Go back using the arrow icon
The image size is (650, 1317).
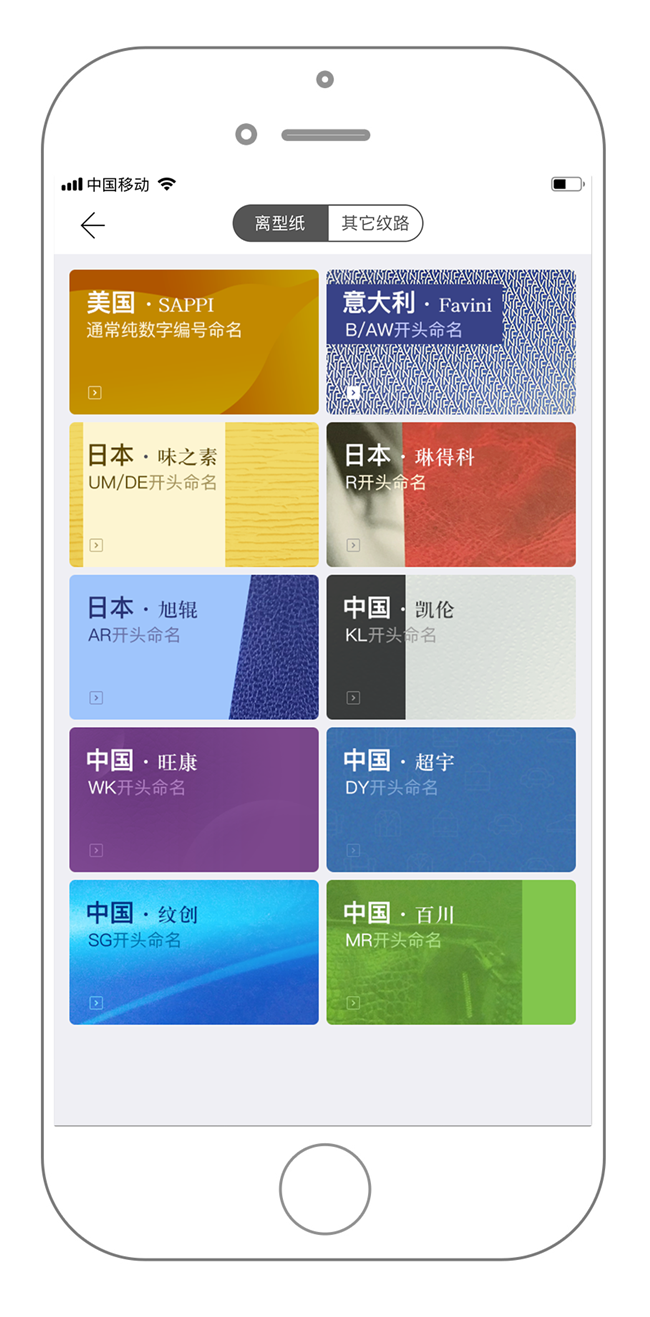pos(93,225)
